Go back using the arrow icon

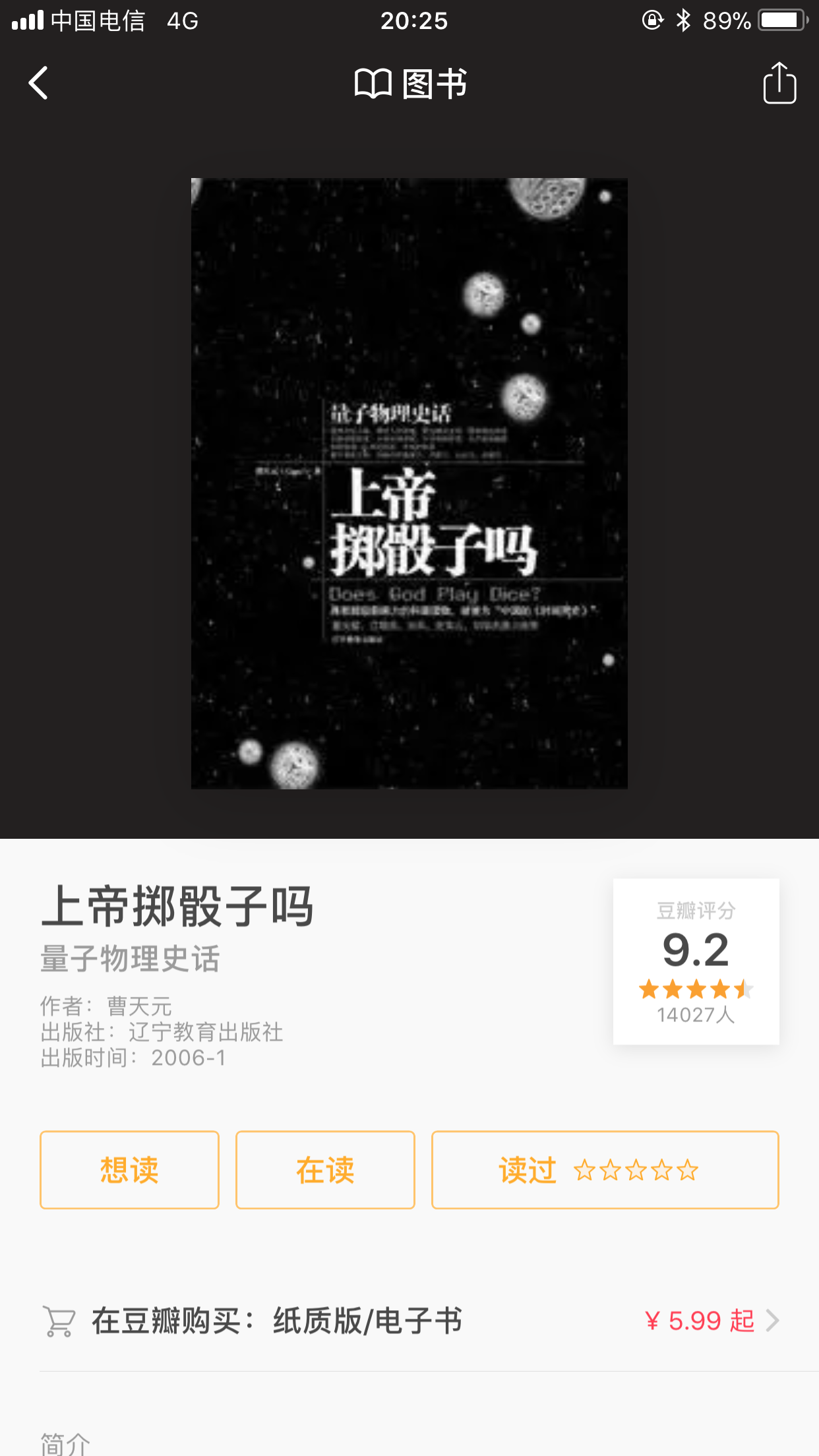pyautogui.click(x=38, y=83)
